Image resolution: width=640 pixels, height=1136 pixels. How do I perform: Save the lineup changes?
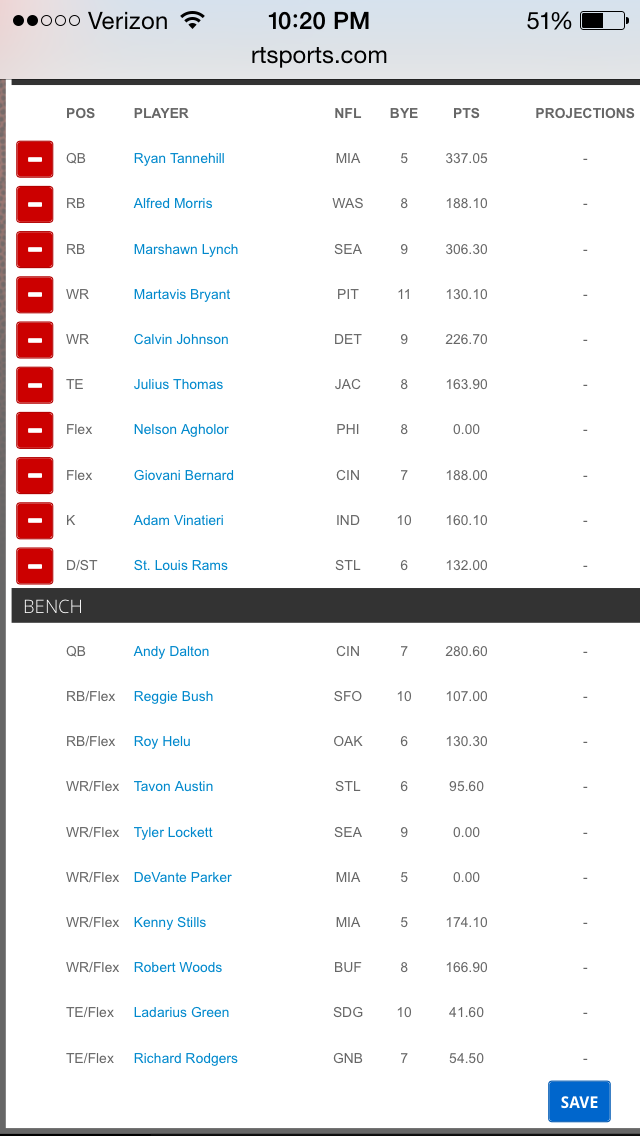tap(579, 1102)
